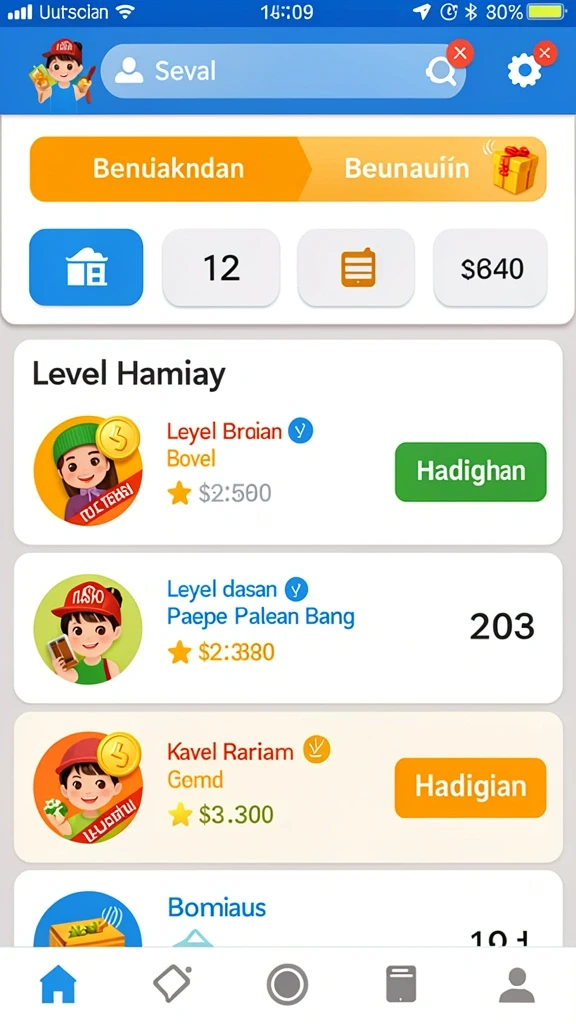Switch to the document tab in bottom bar
The height and width of the screenshot is (1024, 576).
coord(401,984)
